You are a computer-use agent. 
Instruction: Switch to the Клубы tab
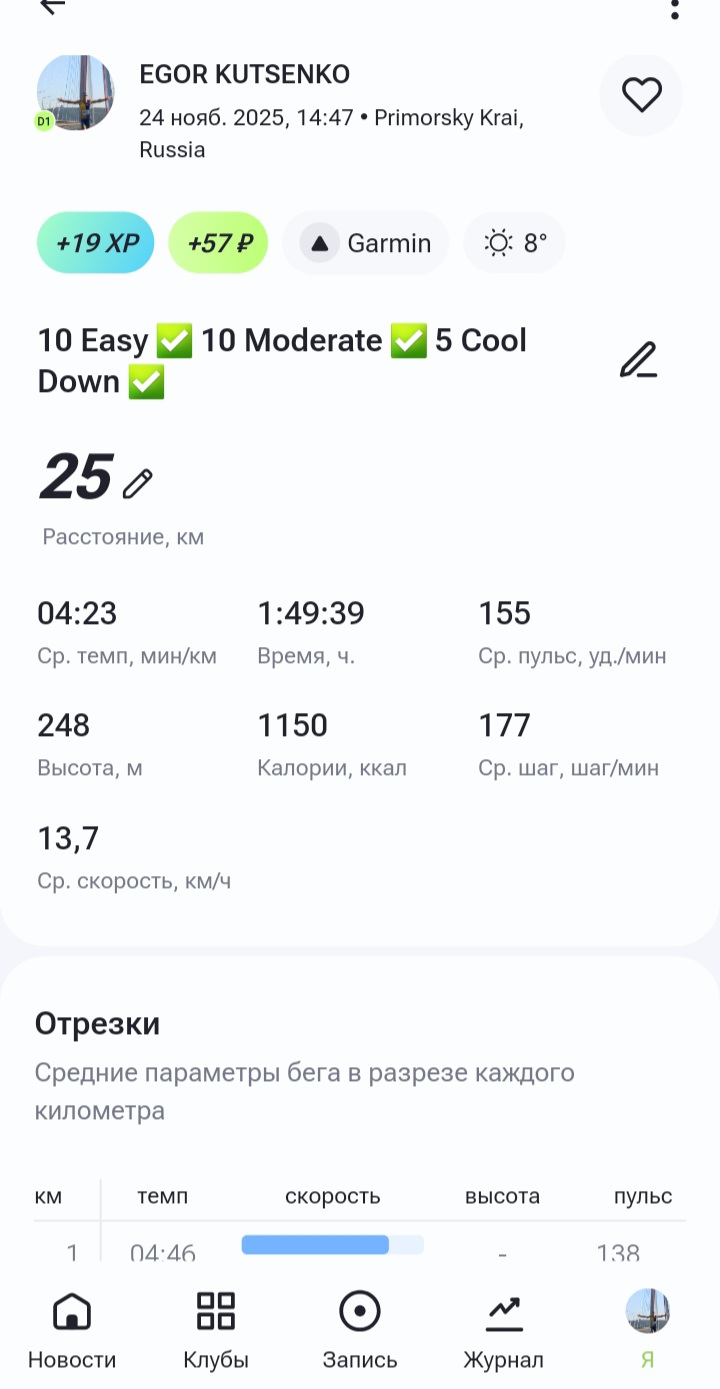point(216,1330)
